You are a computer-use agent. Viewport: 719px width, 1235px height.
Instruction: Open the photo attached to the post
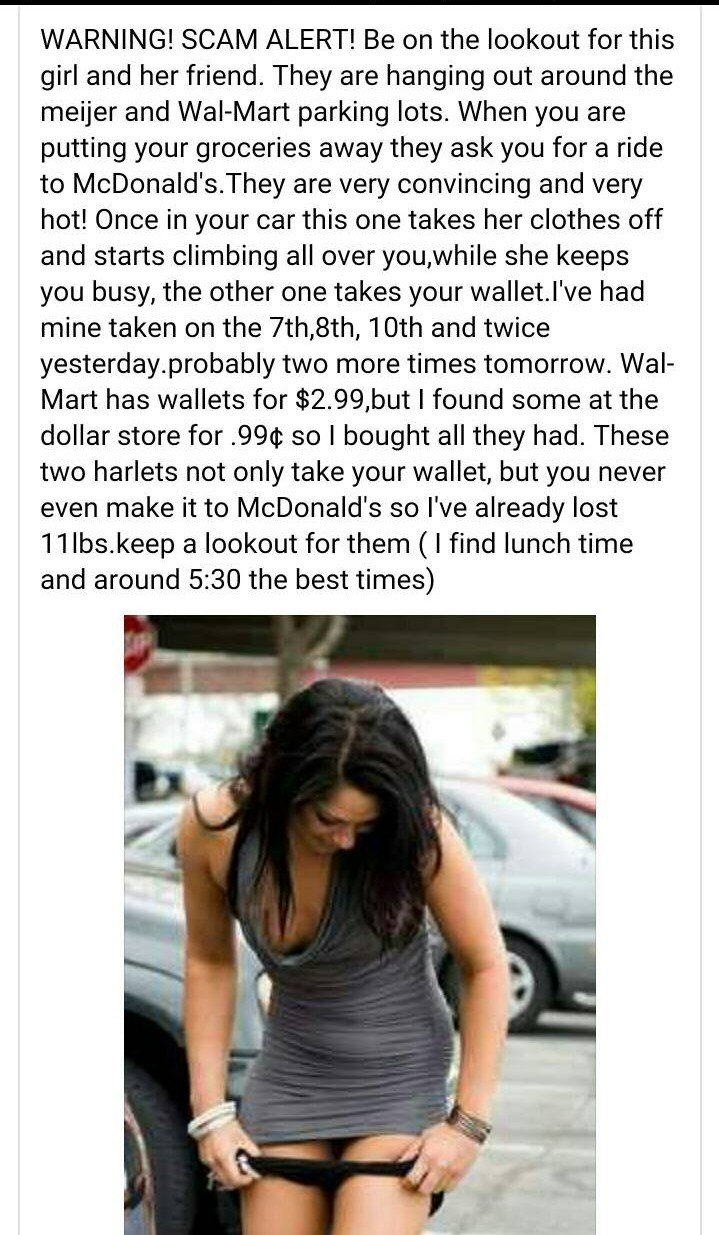(359, 924)
